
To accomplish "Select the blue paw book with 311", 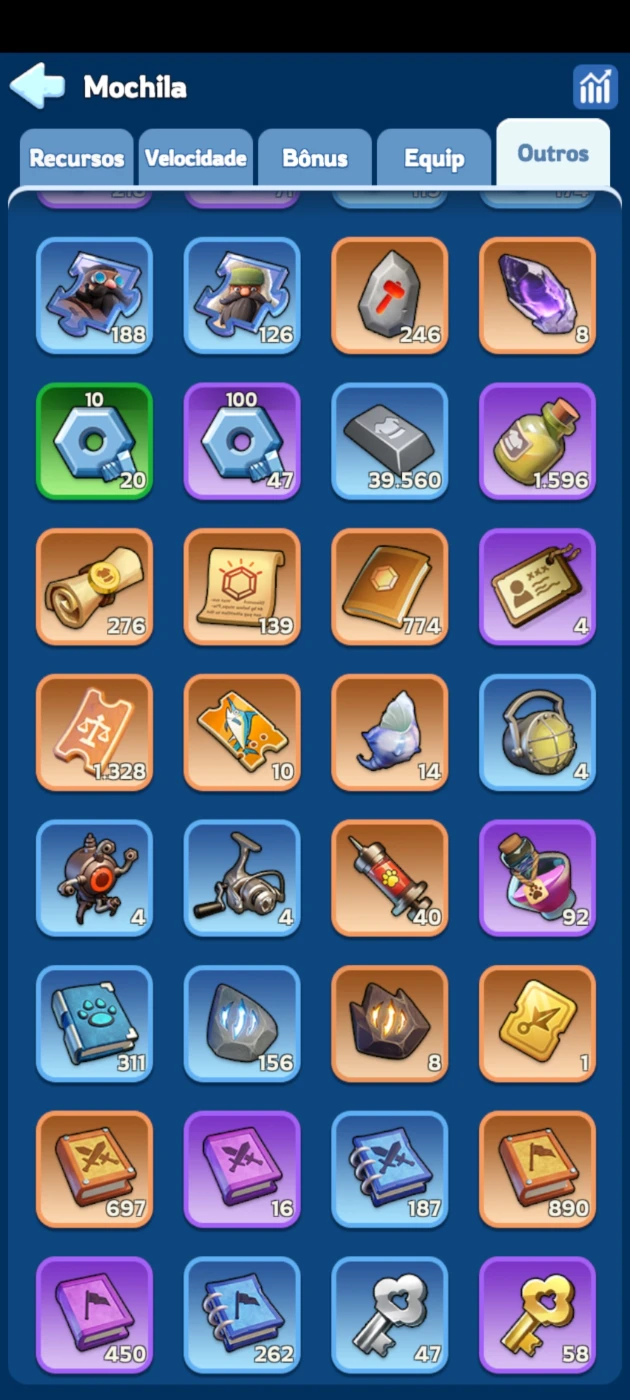I will 94,1025.
